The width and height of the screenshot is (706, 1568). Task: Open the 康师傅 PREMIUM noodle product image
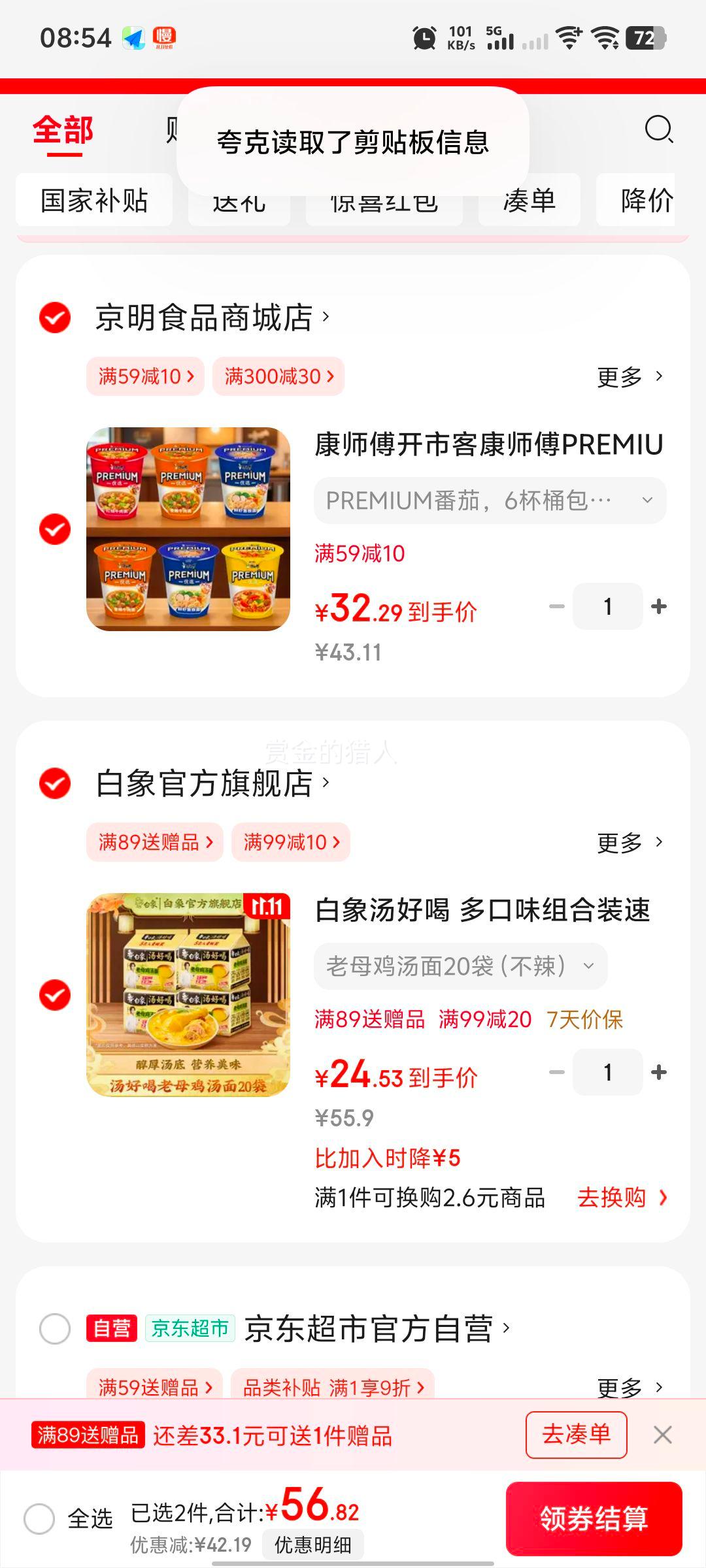(188, 529)
